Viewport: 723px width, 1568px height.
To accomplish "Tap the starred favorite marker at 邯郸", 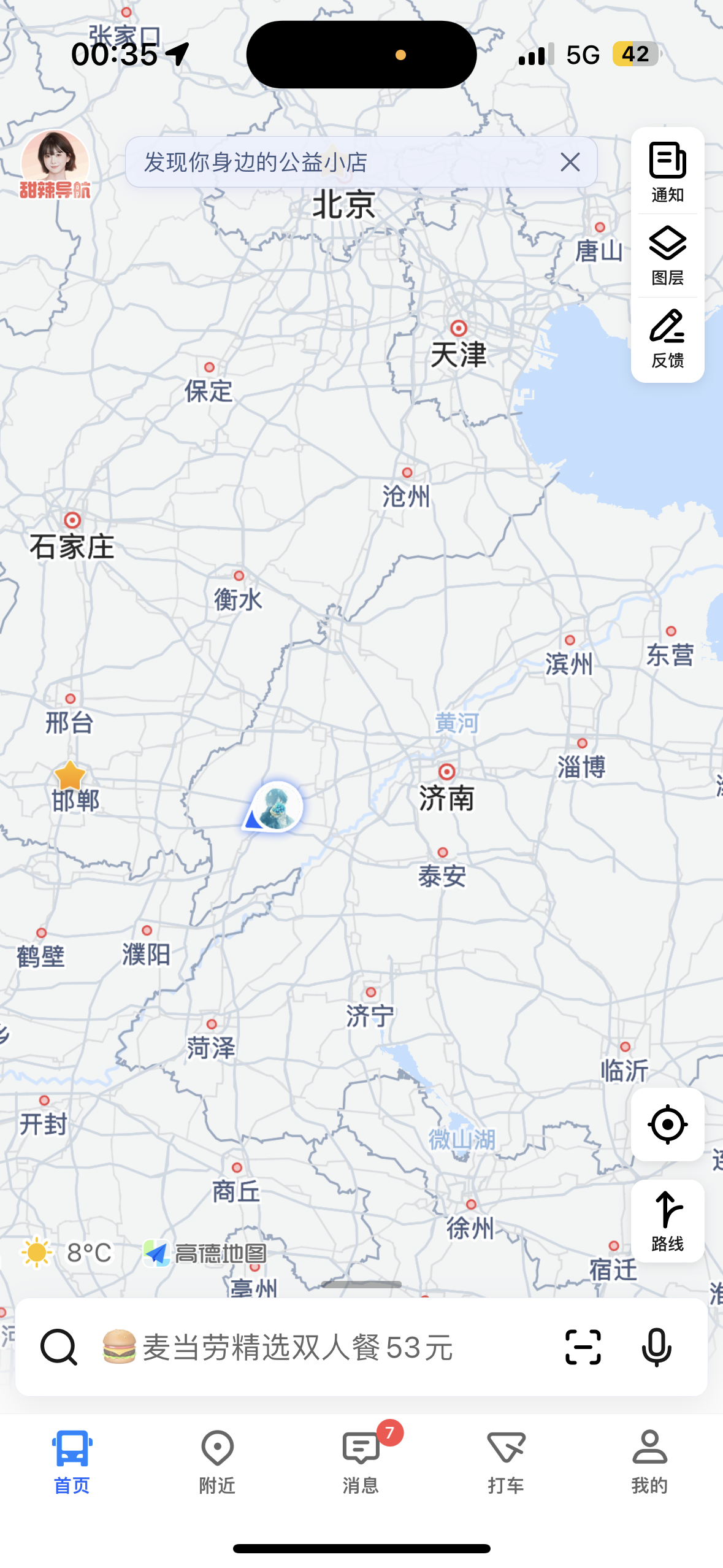I will [x=70, y=775].
